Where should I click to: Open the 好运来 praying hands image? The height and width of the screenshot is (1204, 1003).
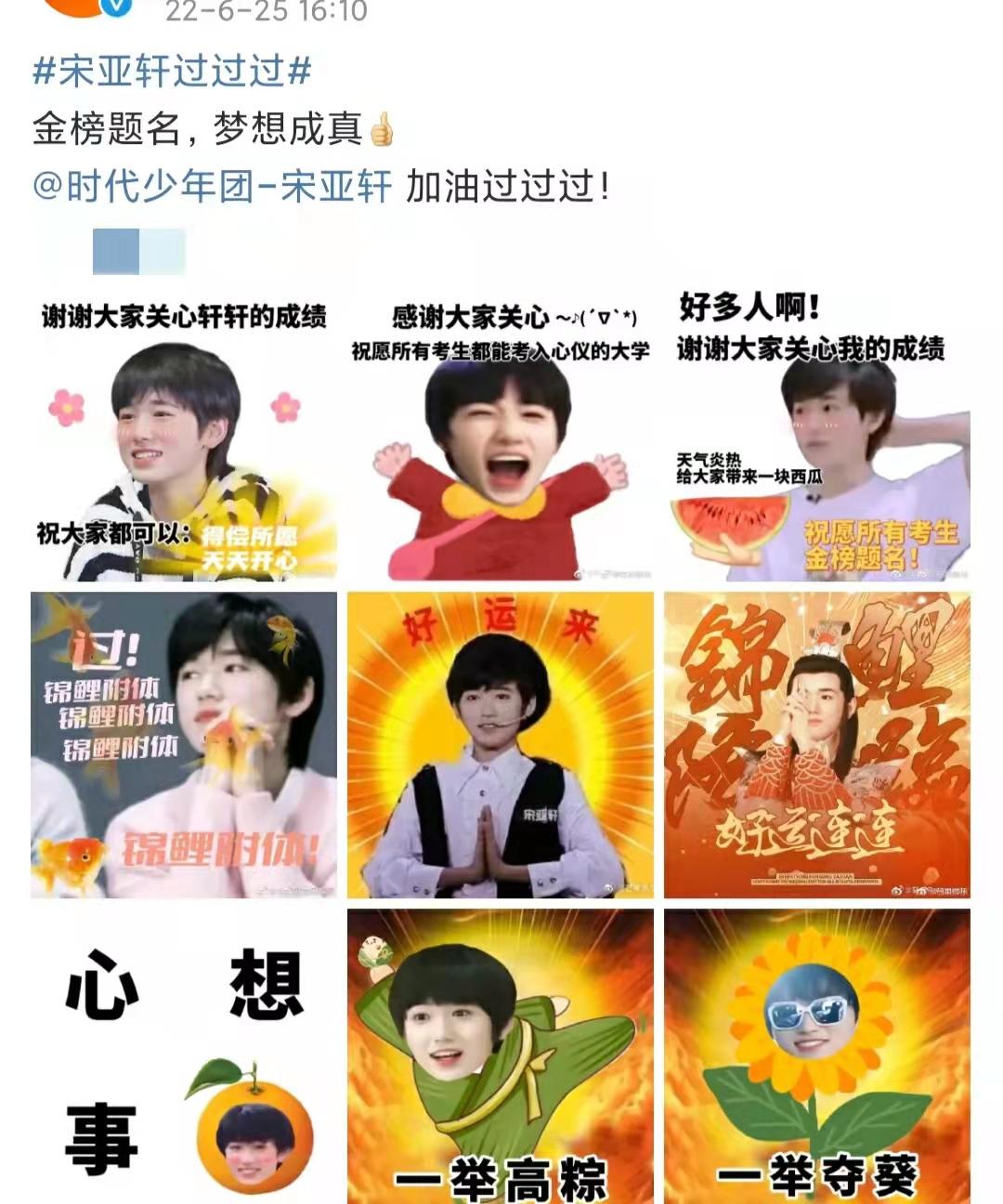pos(500,745)
